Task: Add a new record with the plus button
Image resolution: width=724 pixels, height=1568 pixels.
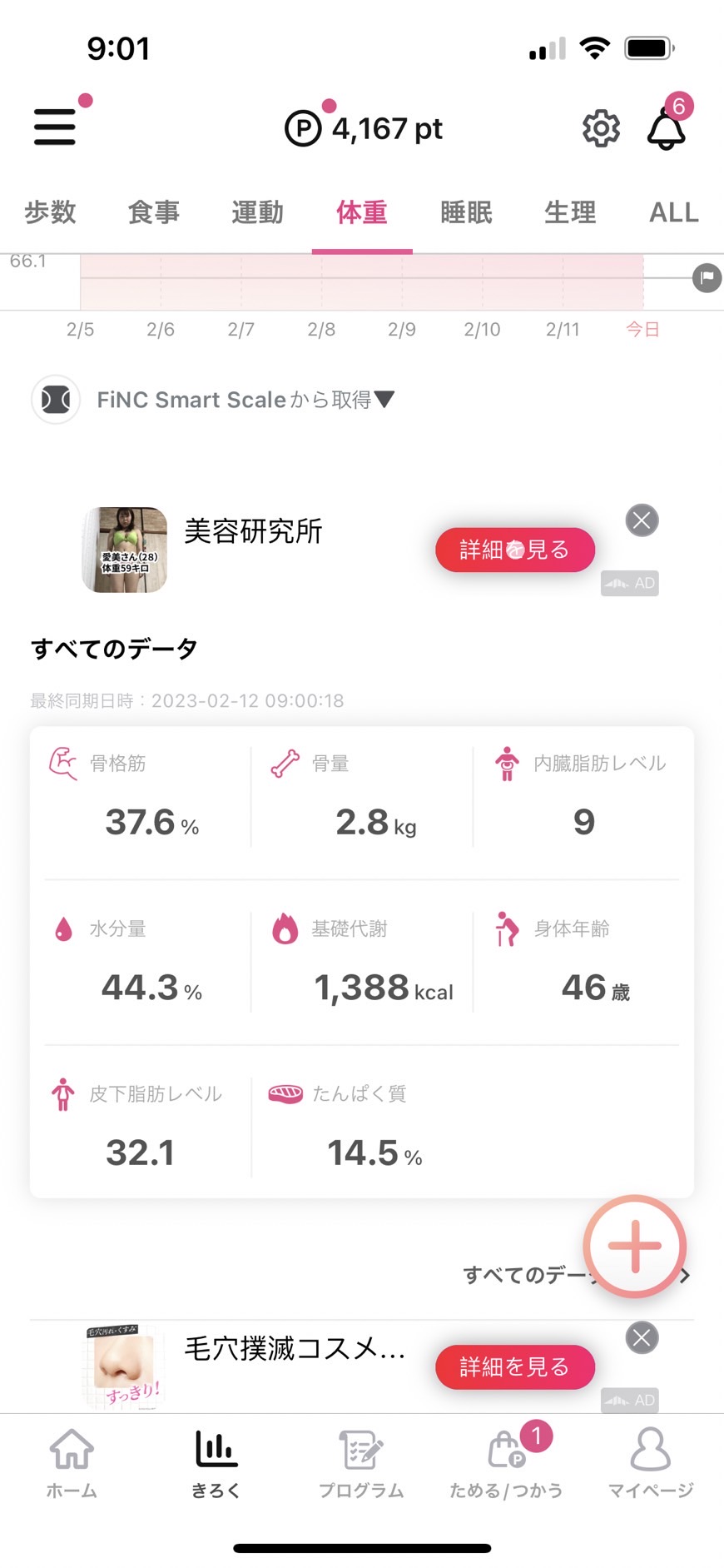Action: click(x=635, y=1246)
